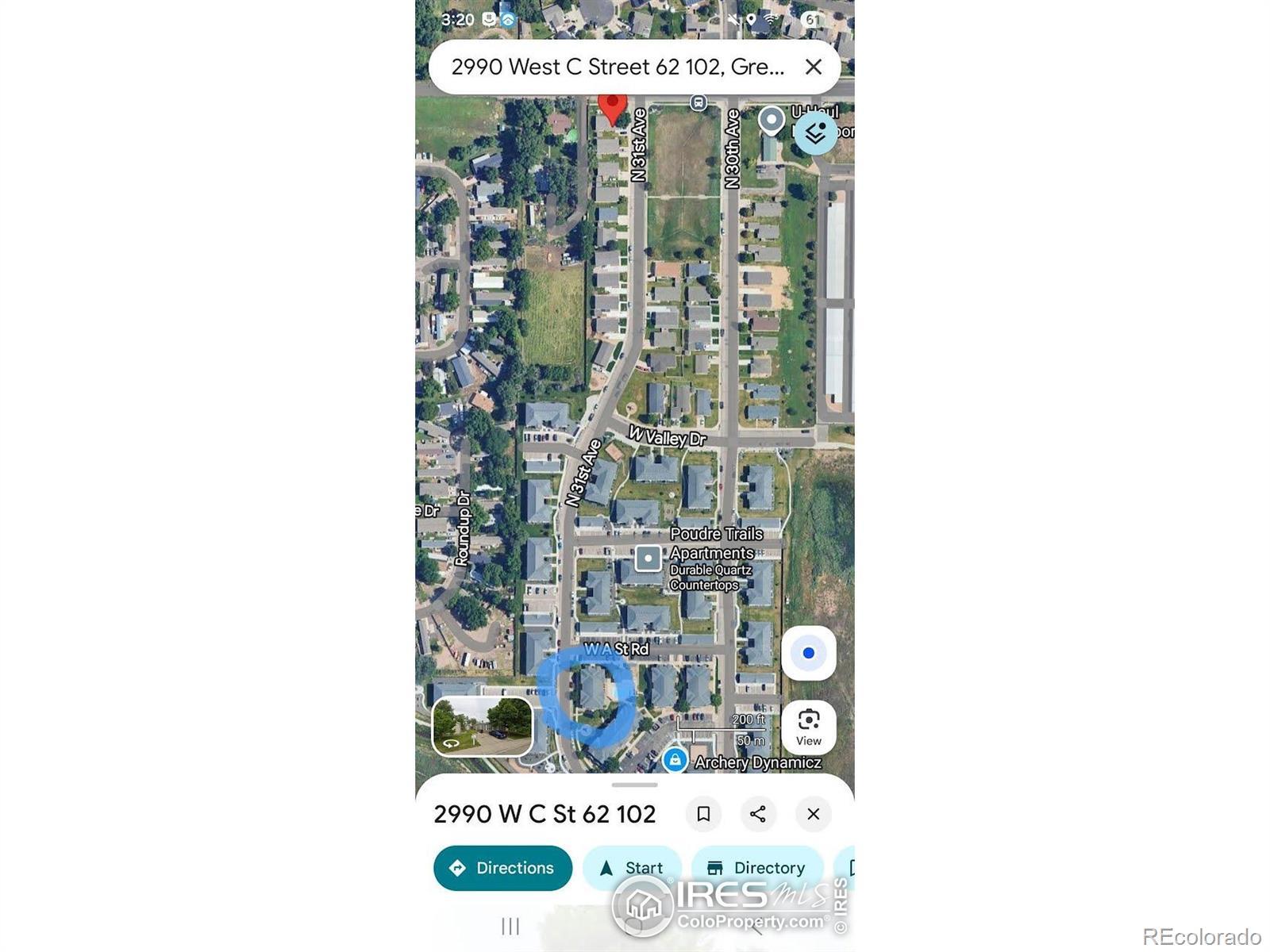Open the address search field
Screen dimensions: 1270x952
(617, 67)
